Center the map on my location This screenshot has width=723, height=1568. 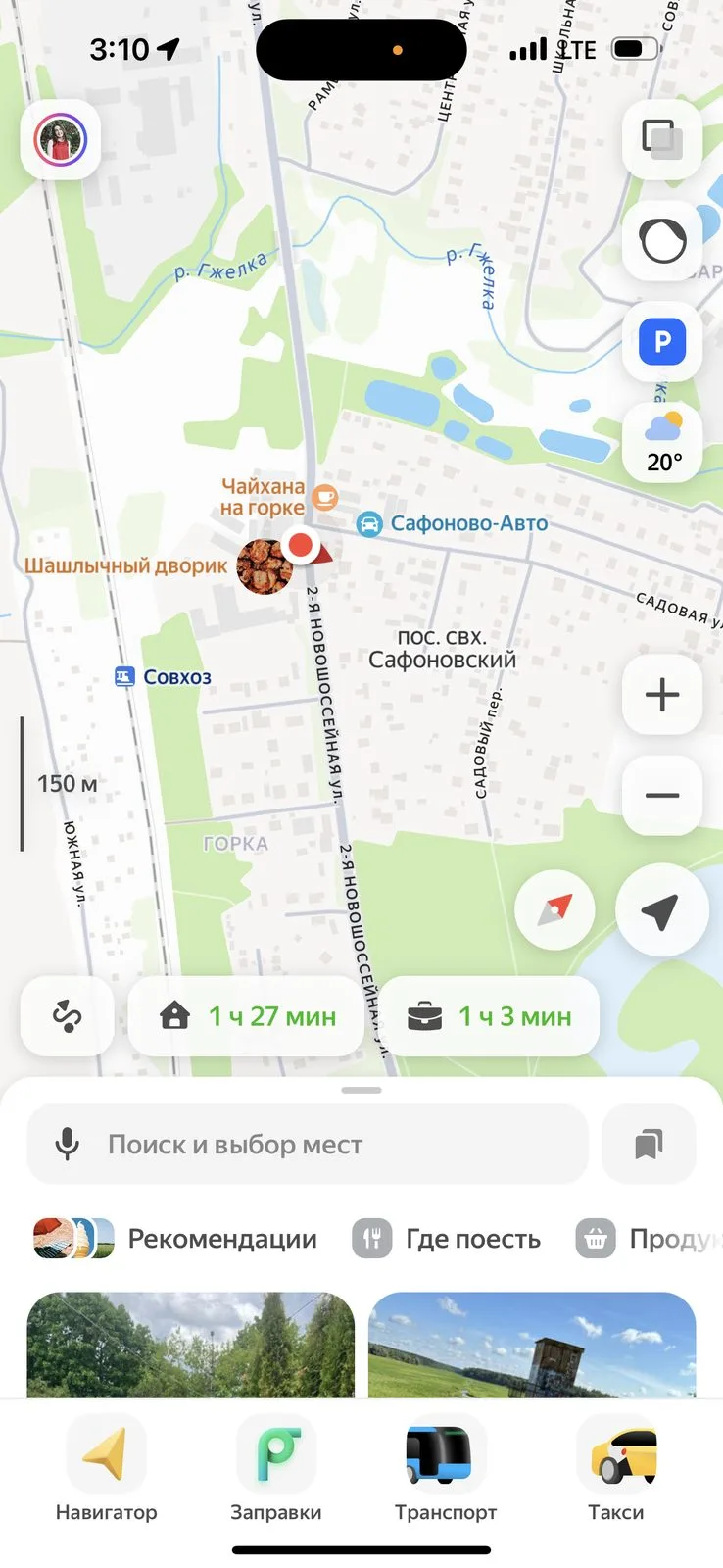click(661, 910)
